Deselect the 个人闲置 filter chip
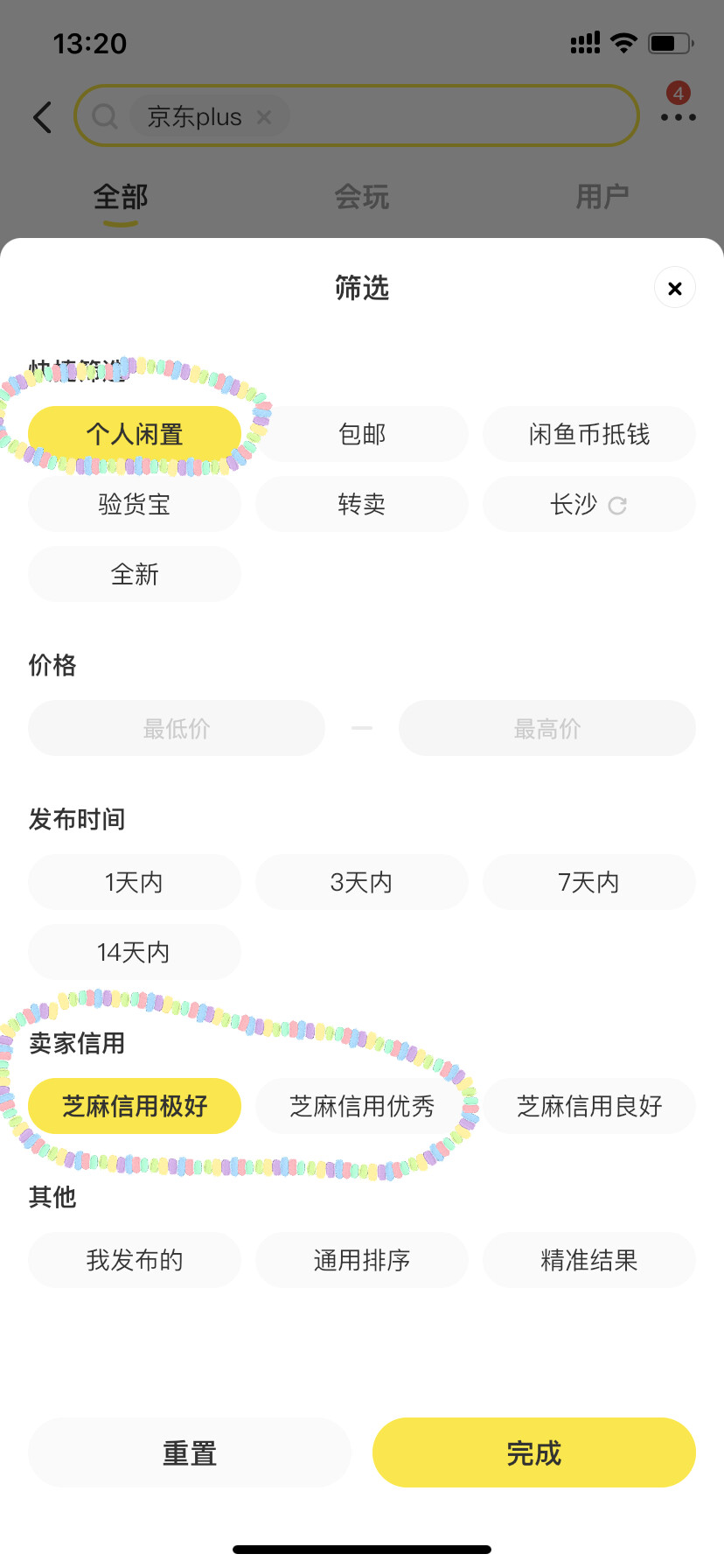 pyautogui.click(x=135, y=434)
